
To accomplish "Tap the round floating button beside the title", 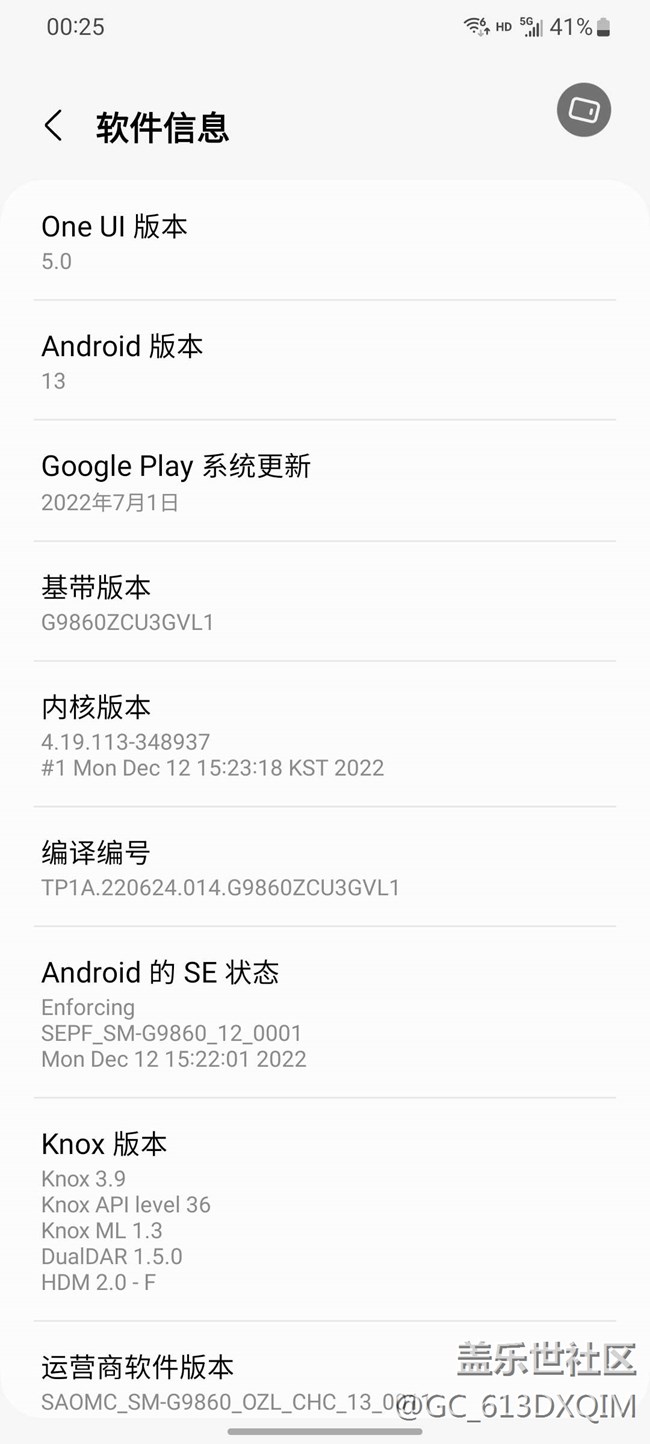I will point(584,110).
